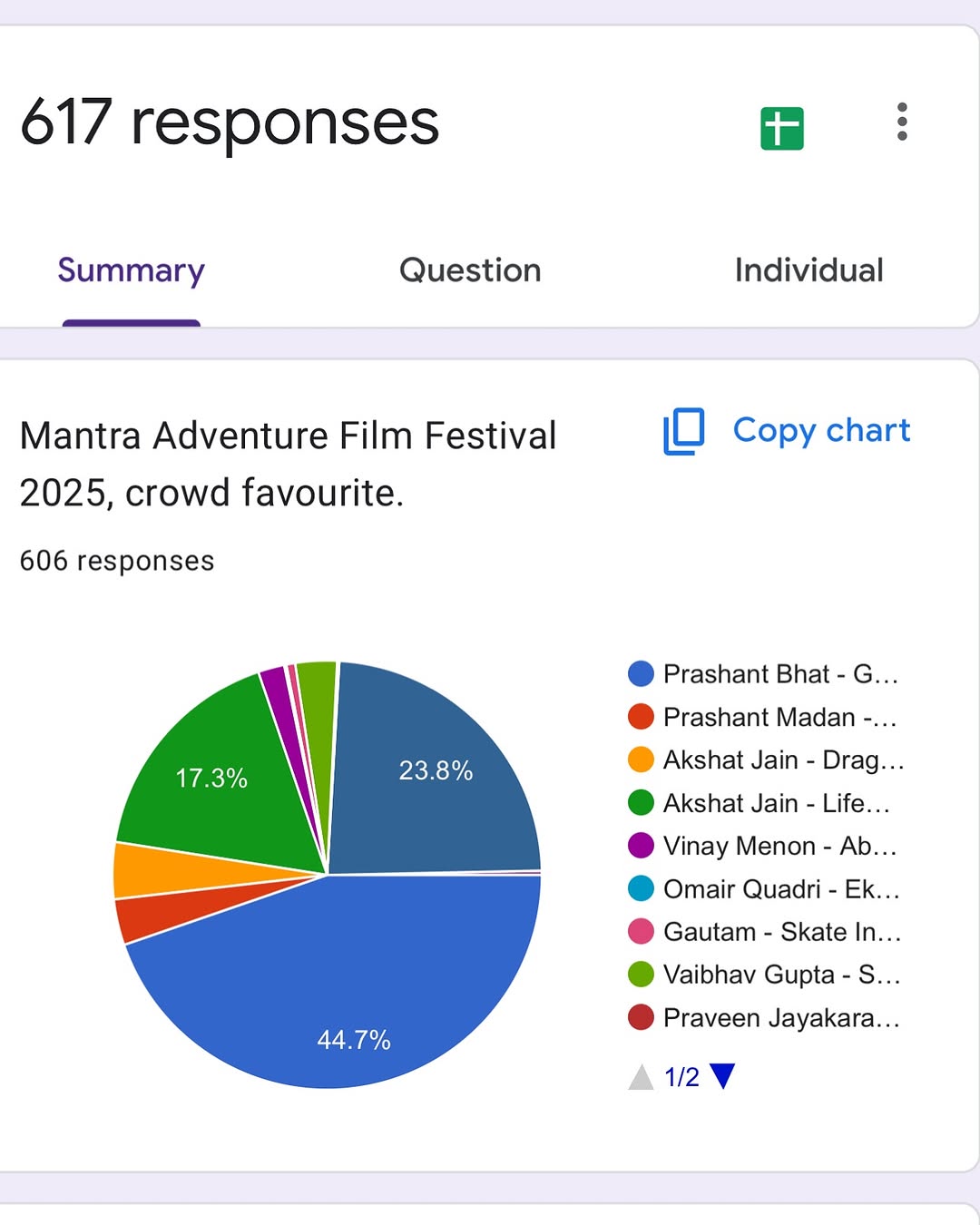Click the pink legend dot for Gautam - Skate
Screen dimensions: 980x1225
[x=642, y=932]
